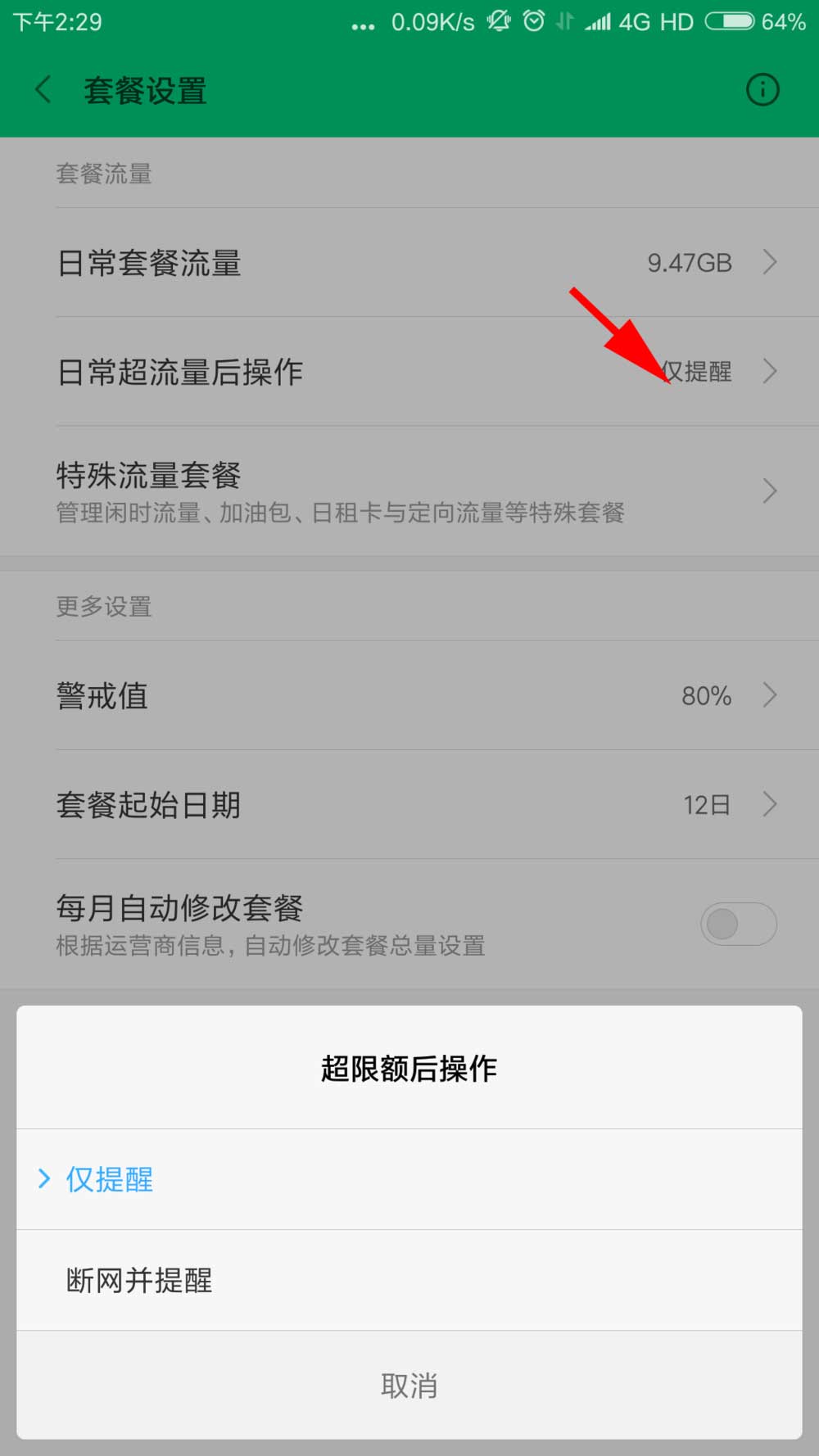Select the 仅提醒 option
This screenshot has height=1456, width=819.
409,1179
